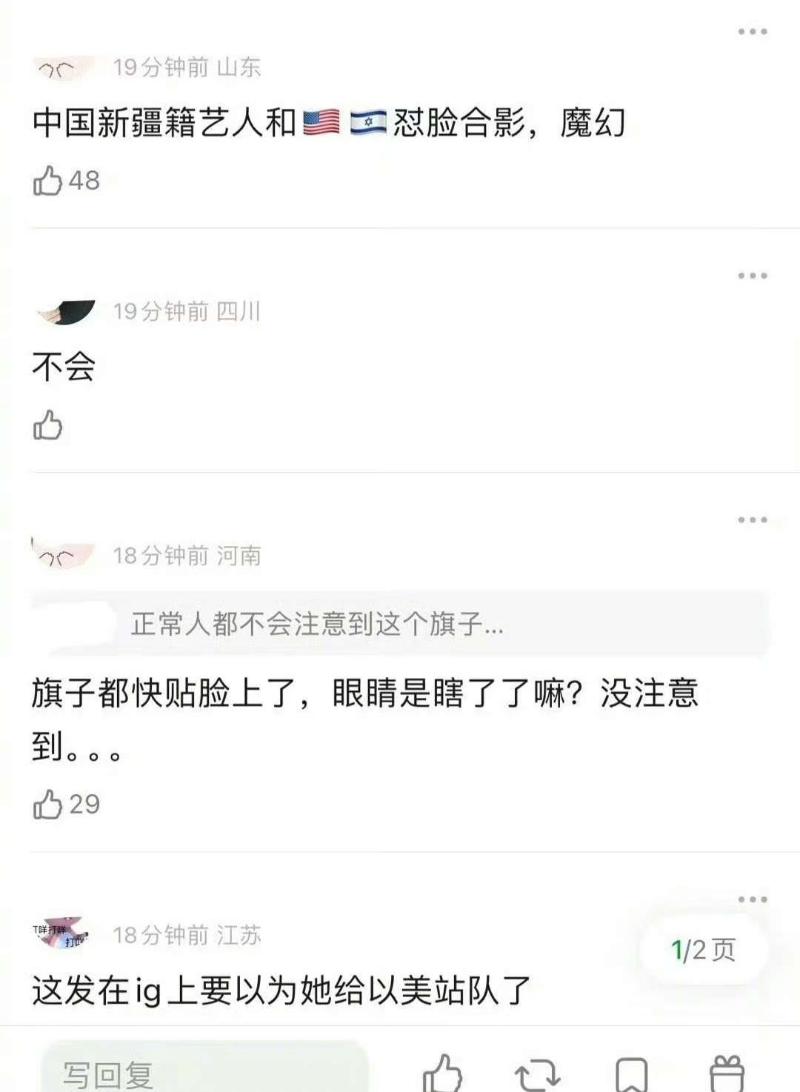Viewport: 800px width, 1092px height.
Task: Bookmark this post from the bottom bar
Action: pos(631,1073)
